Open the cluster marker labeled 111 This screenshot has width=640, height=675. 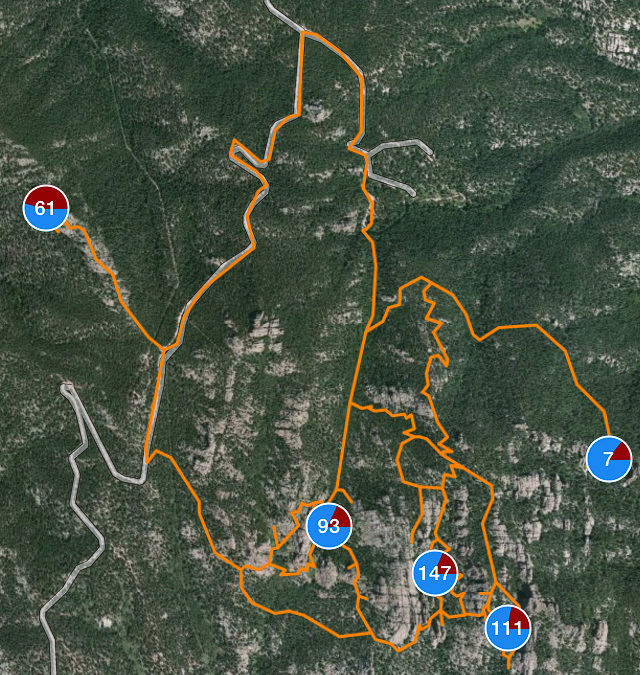coord(508,628)
